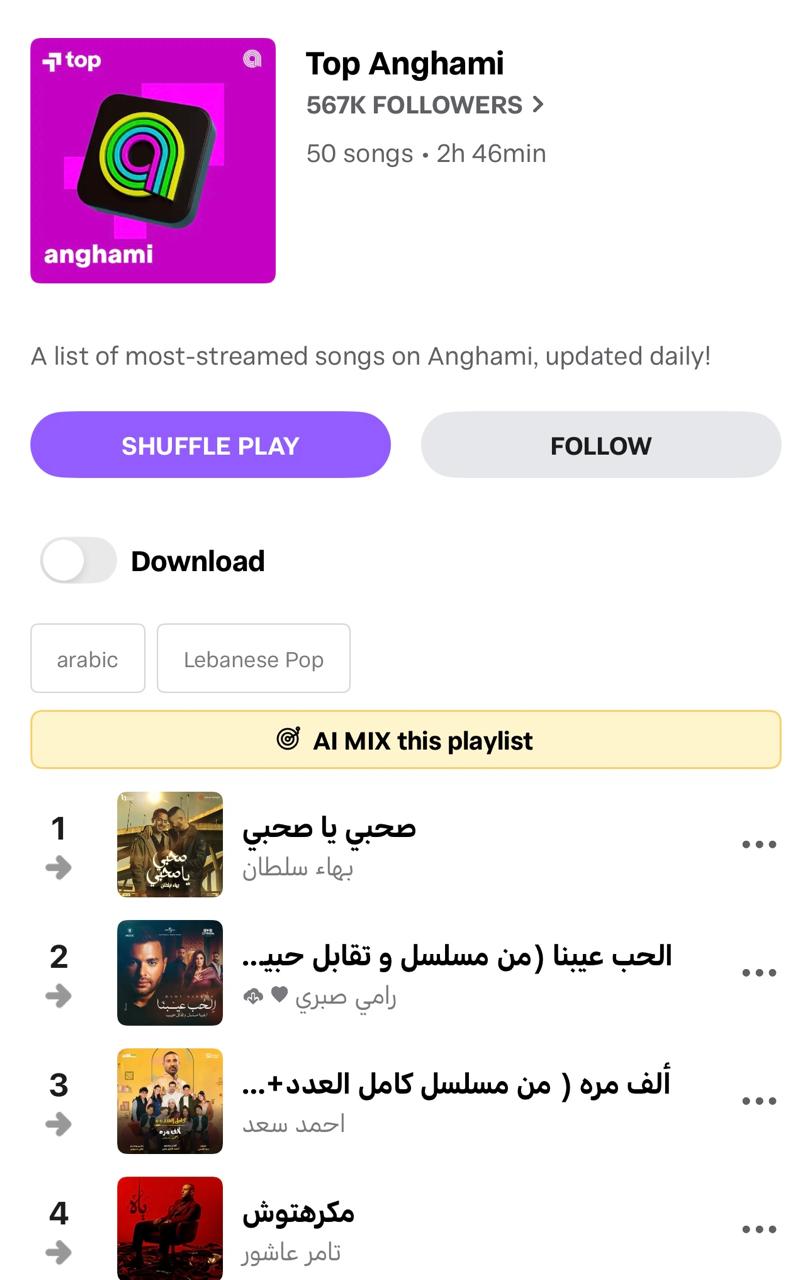Click the album artwork of مكرهتوش
Image resolution: width=812 pixels, height=1280 pixels.
point(169,1228)
